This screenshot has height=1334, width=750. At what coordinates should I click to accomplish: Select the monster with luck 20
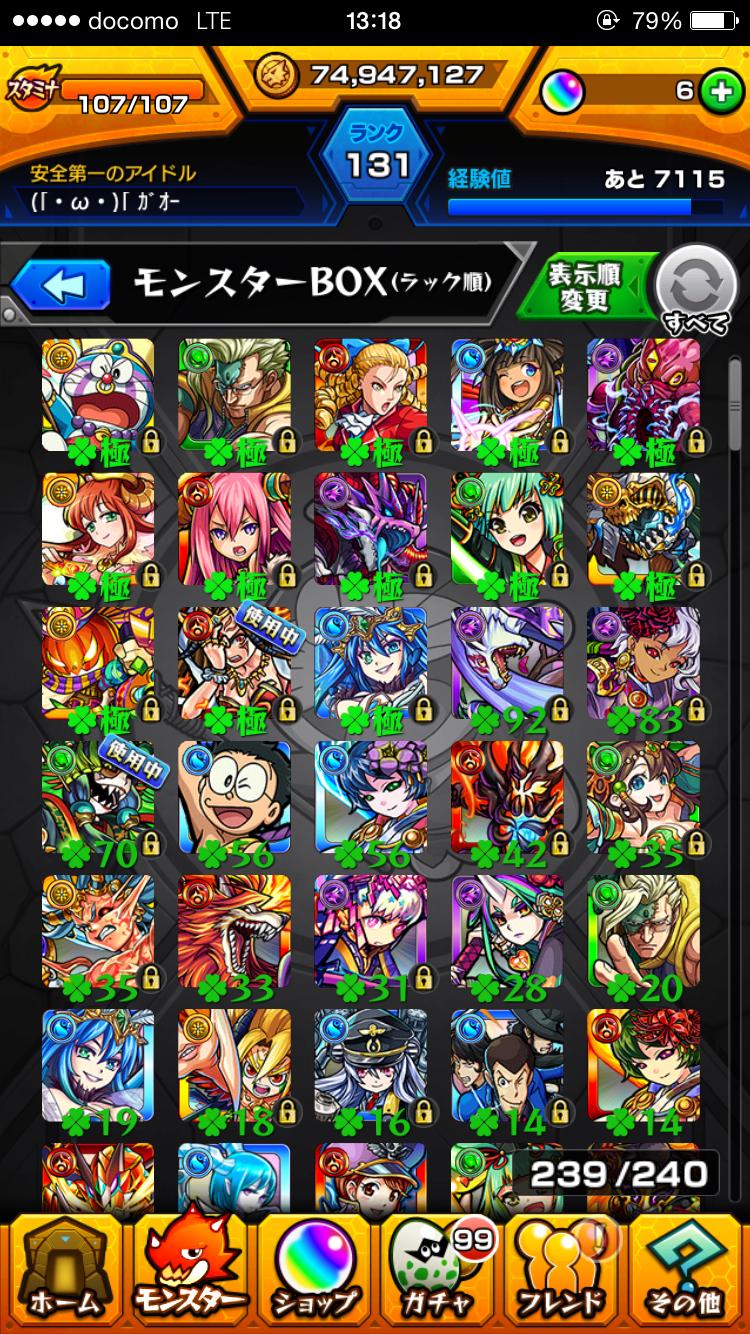(643, 931)
